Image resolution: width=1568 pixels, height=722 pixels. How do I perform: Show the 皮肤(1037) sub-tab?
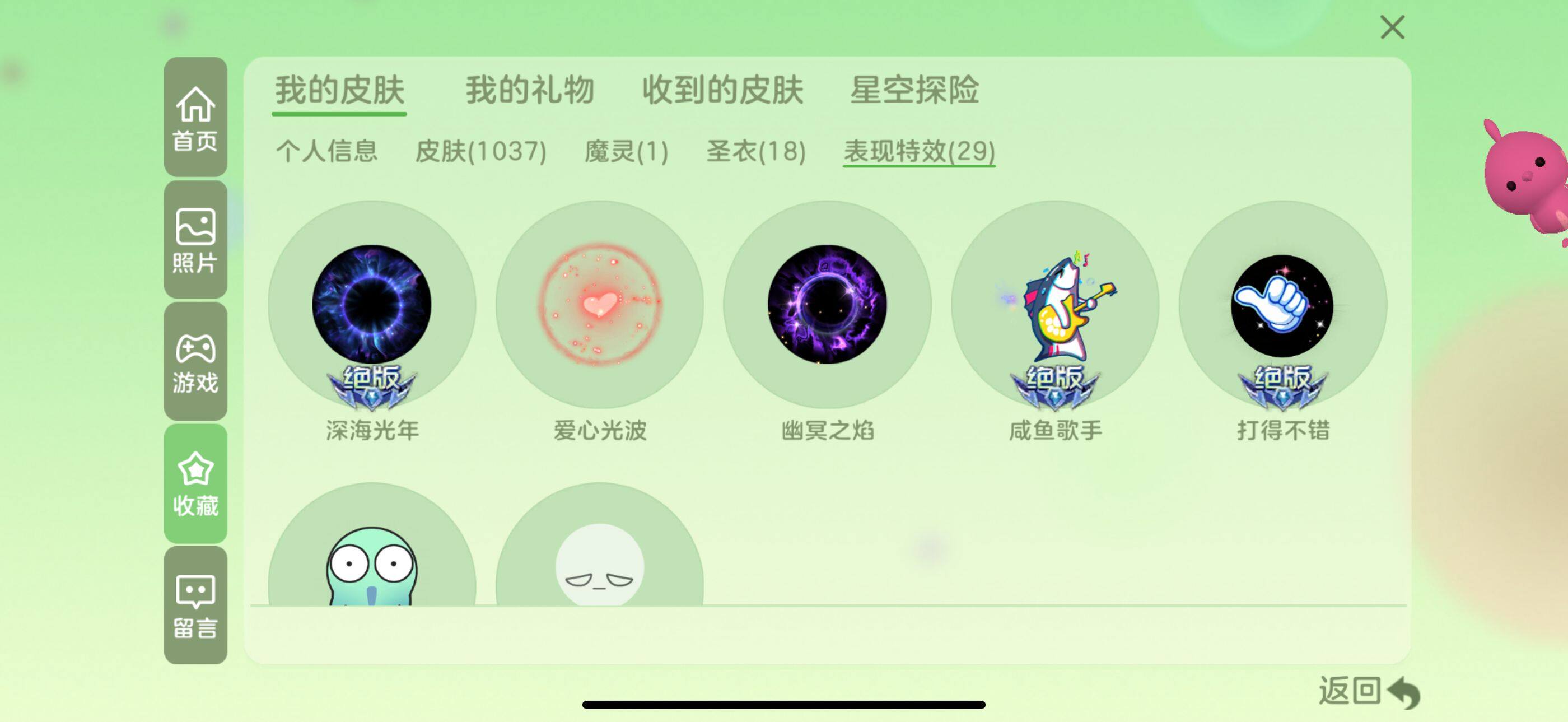(480, 150)
